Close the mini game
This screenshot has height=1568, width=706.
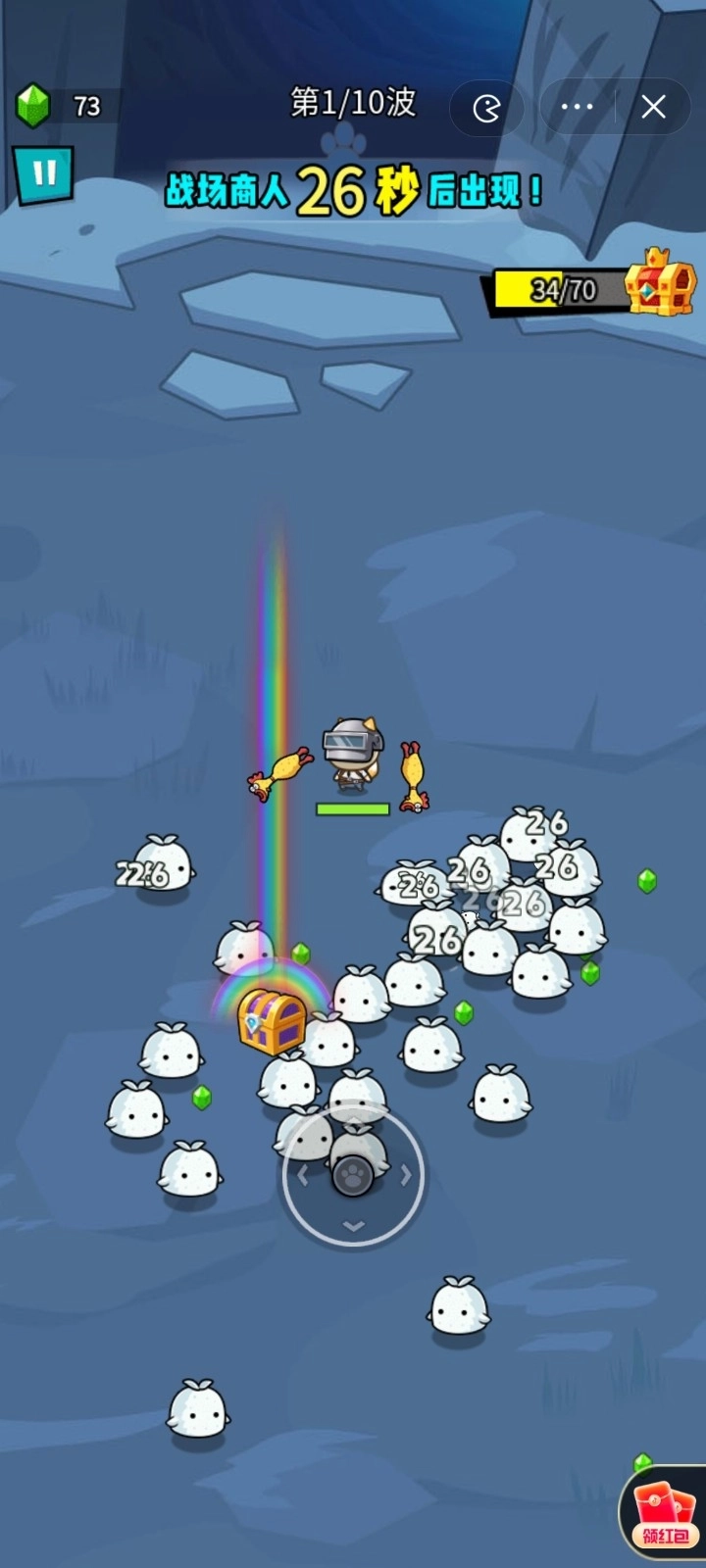(x=653, y=107)
